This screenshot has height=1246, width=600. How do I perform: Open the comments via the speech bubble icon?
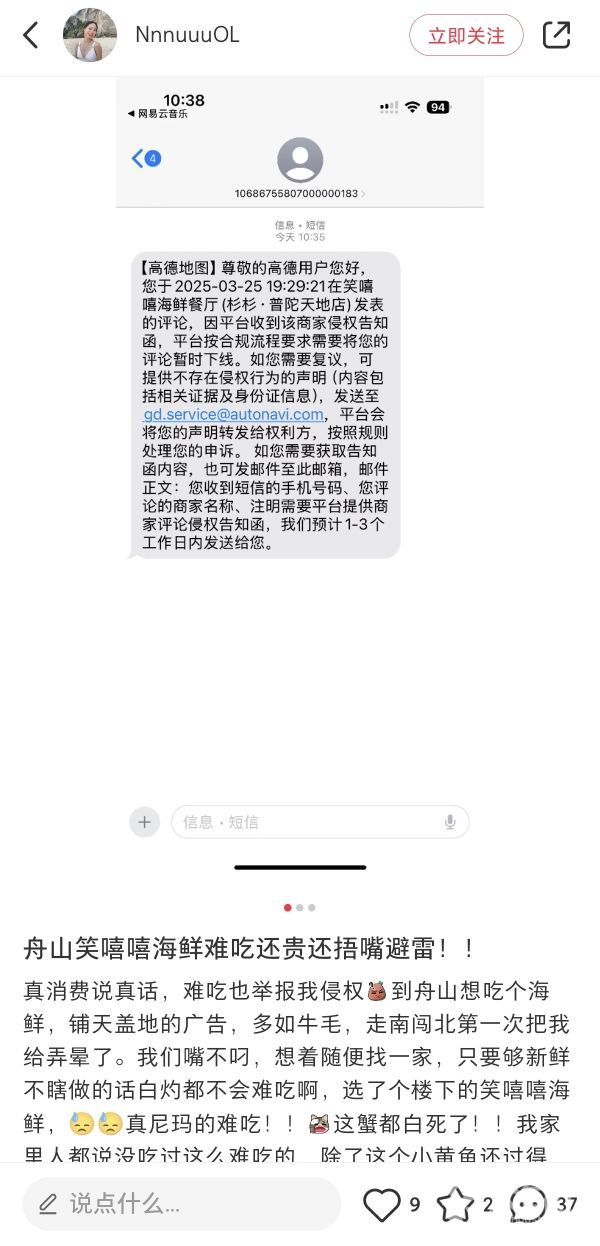pyautogui.click(x=528, y=1204)
